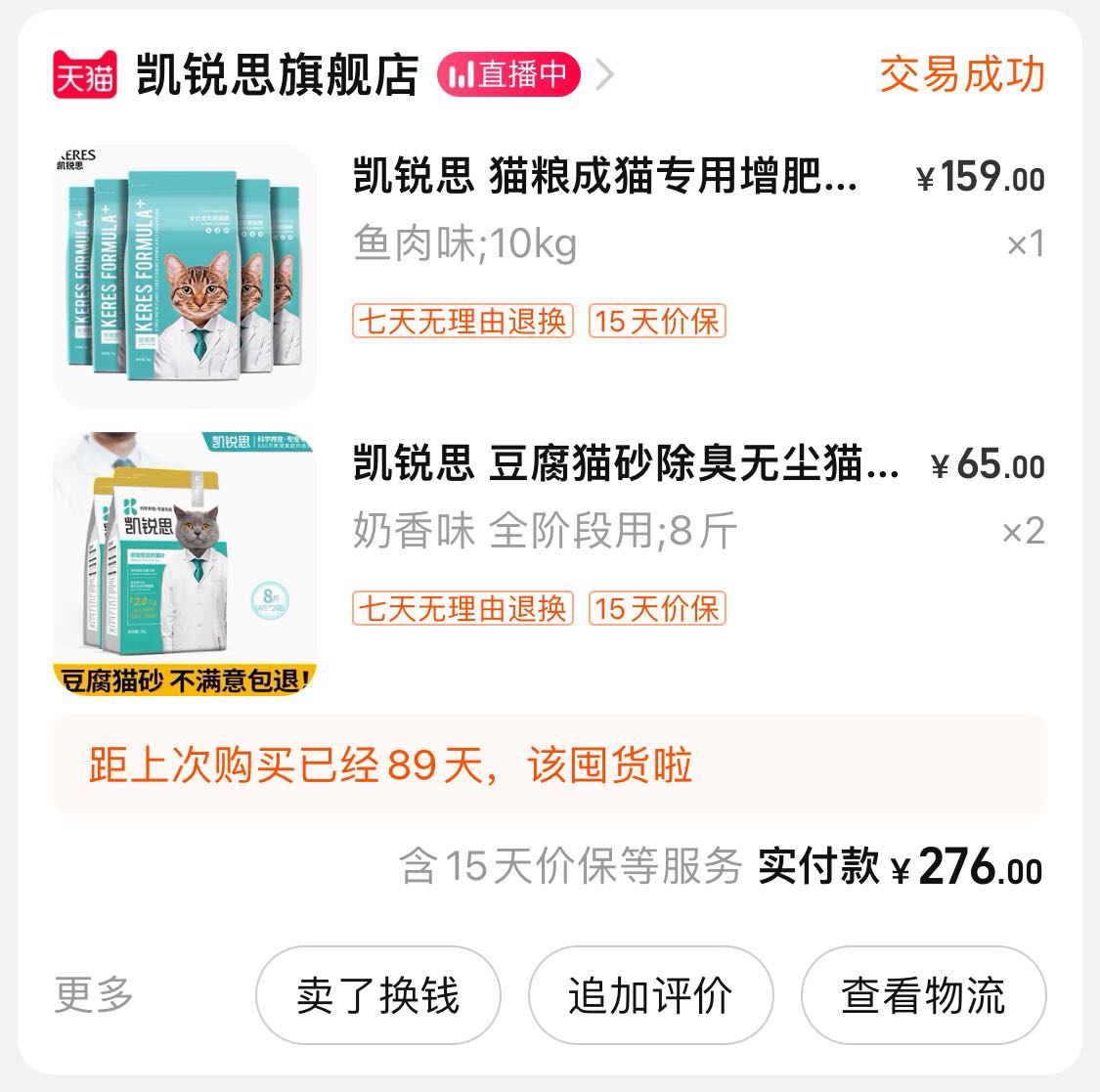Add a follow-up review via 追加评价

click(650, 996)
